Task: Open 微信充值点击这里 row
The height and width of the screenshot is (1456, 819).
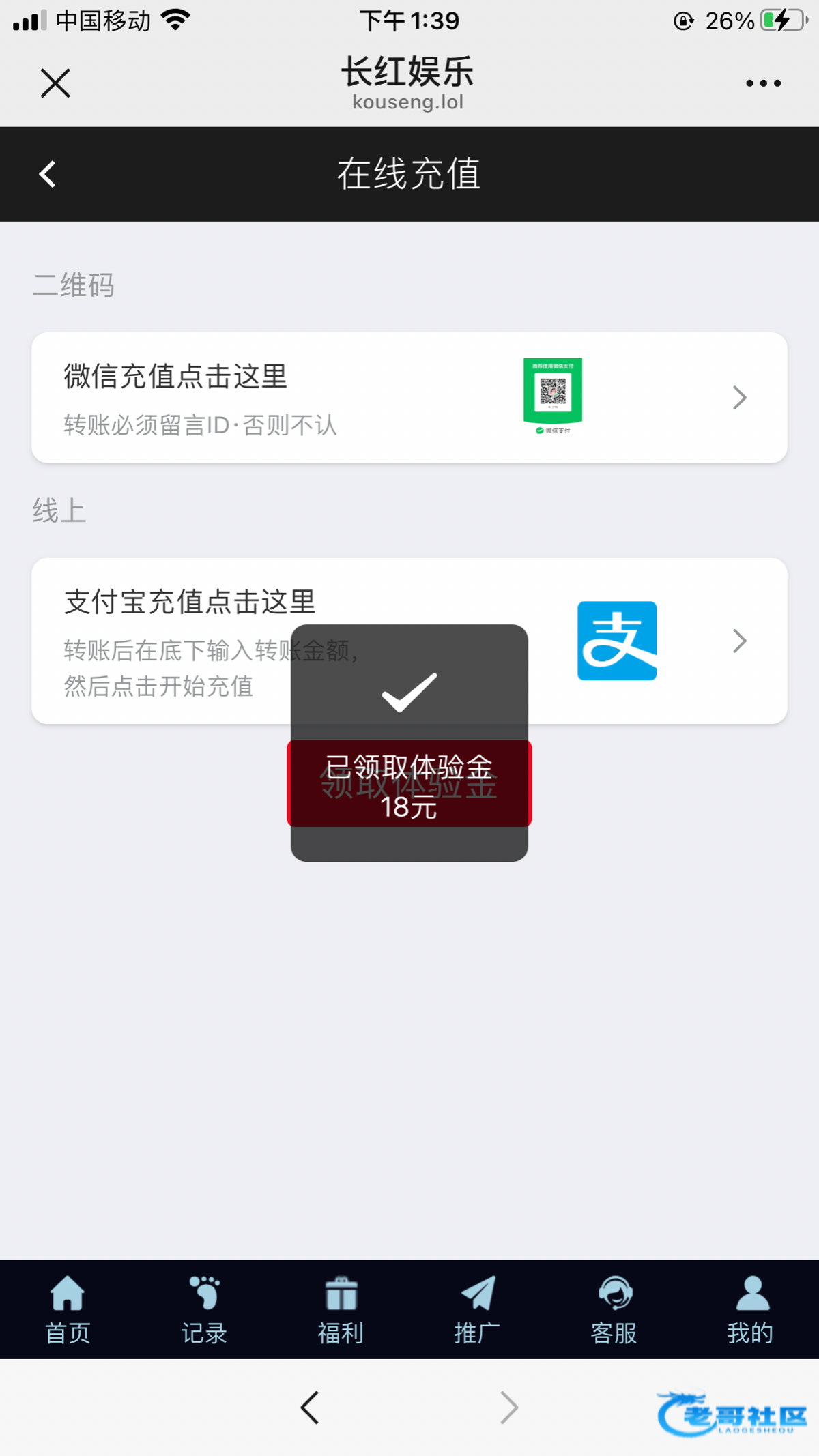Action: 409,397
